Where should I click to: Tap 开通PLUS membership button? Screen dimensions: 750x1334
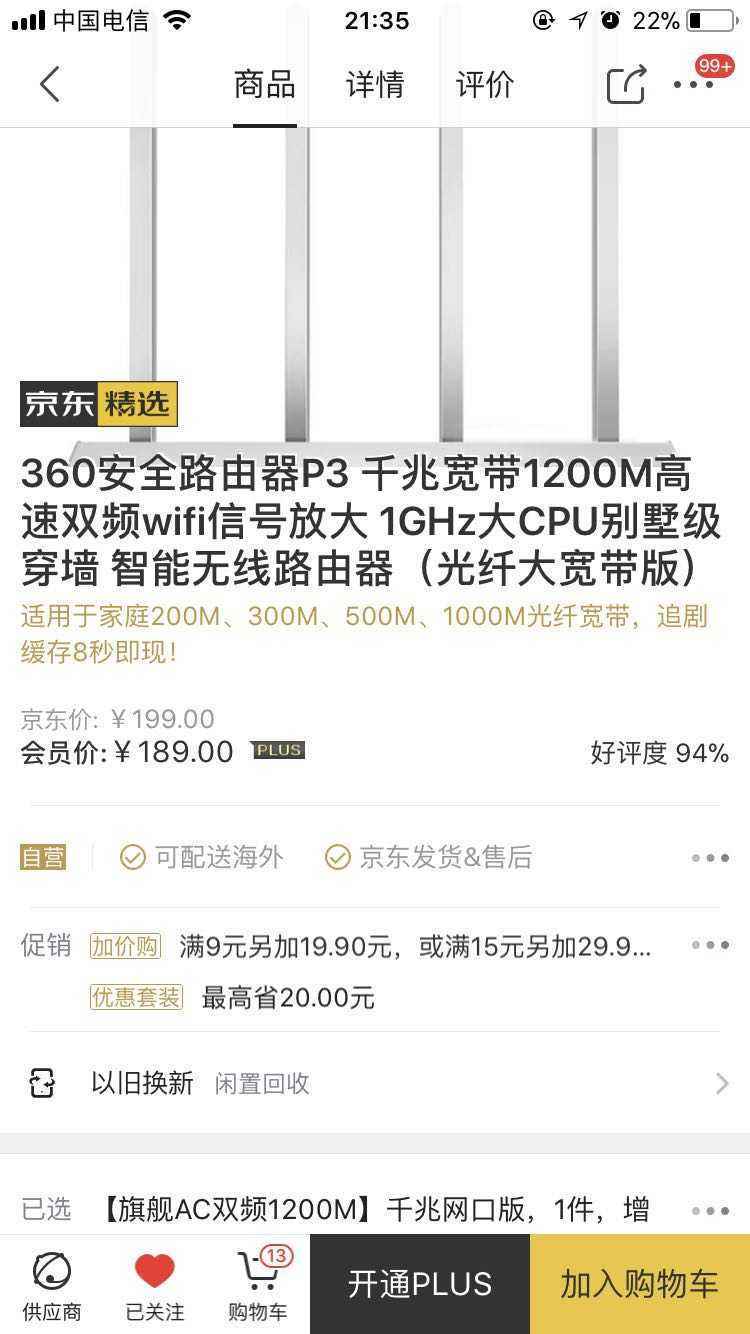coord(420,1284)
